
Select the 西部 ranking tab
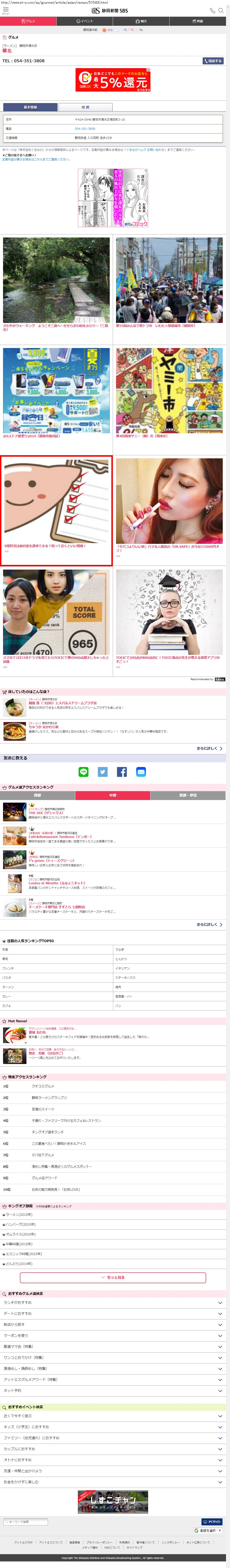point(38,795)
